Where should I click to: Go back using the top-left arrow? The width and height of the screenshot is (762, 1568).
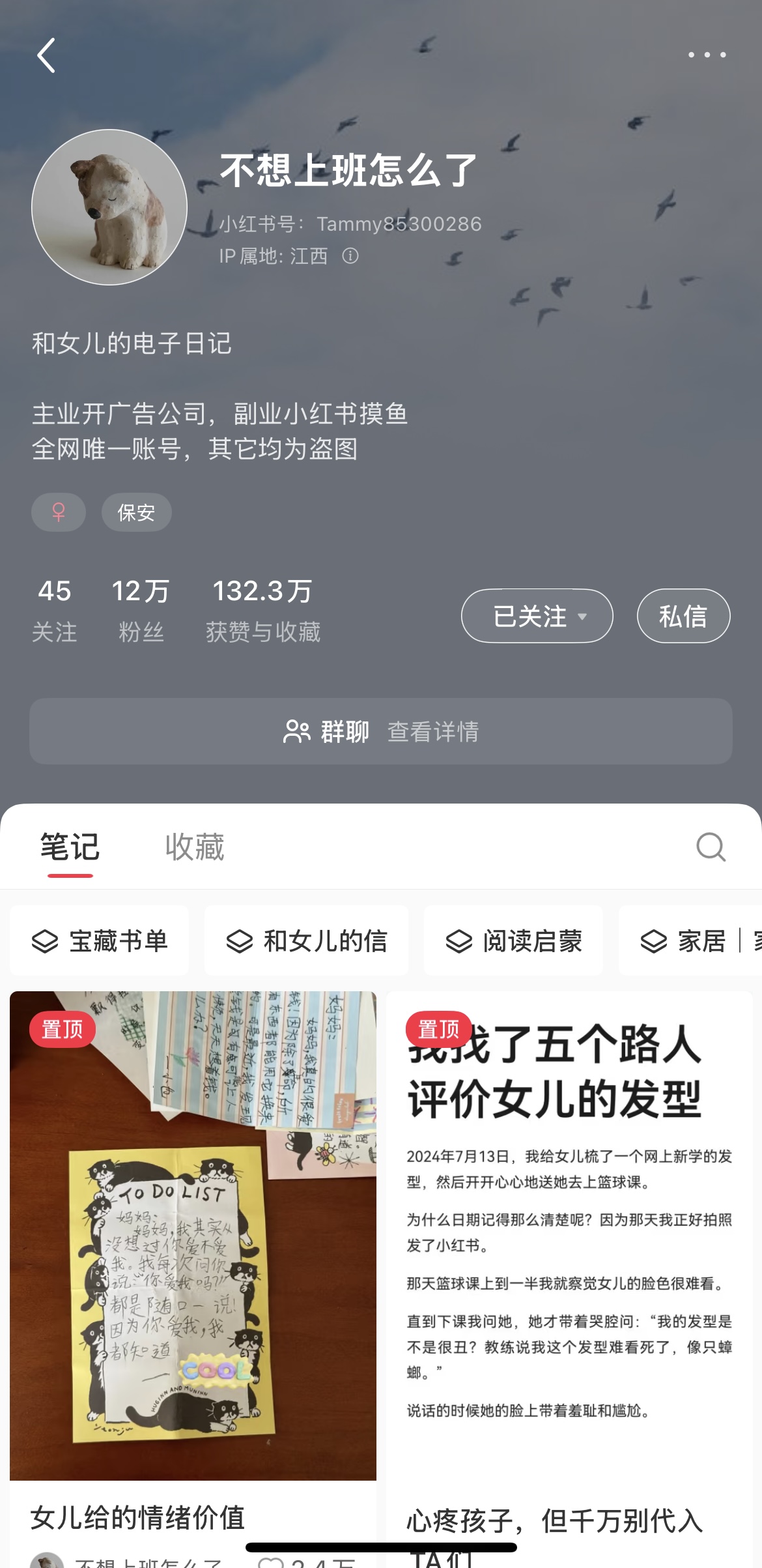pos(46,55)
